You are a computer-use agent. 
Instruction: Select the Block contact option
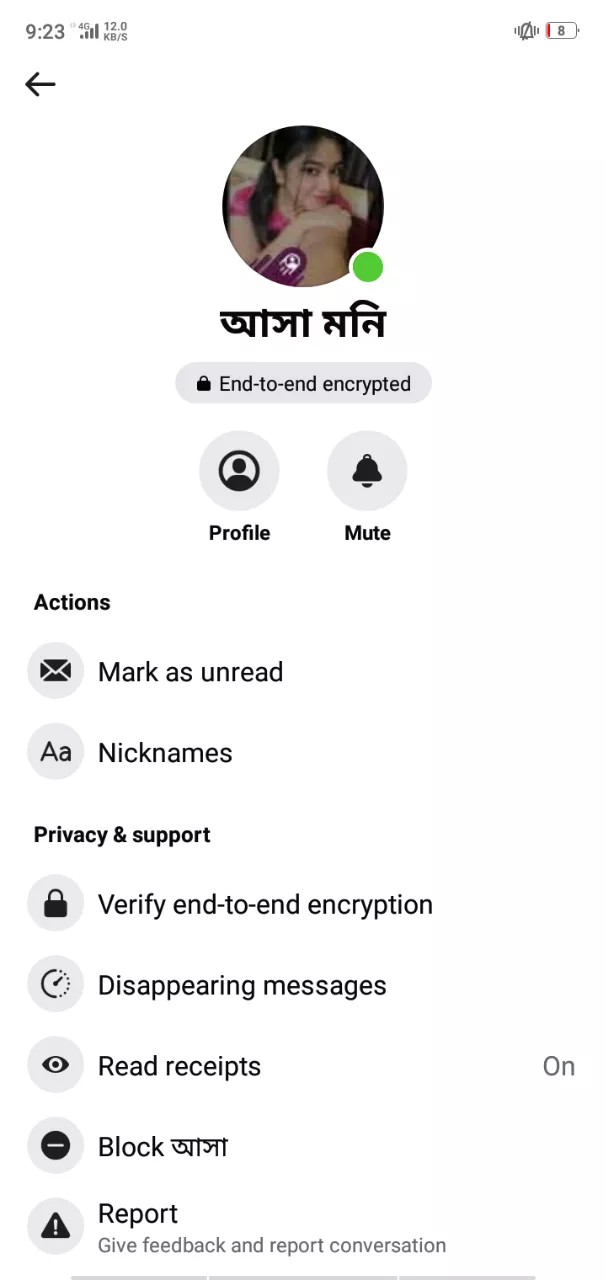[163, 1147]
